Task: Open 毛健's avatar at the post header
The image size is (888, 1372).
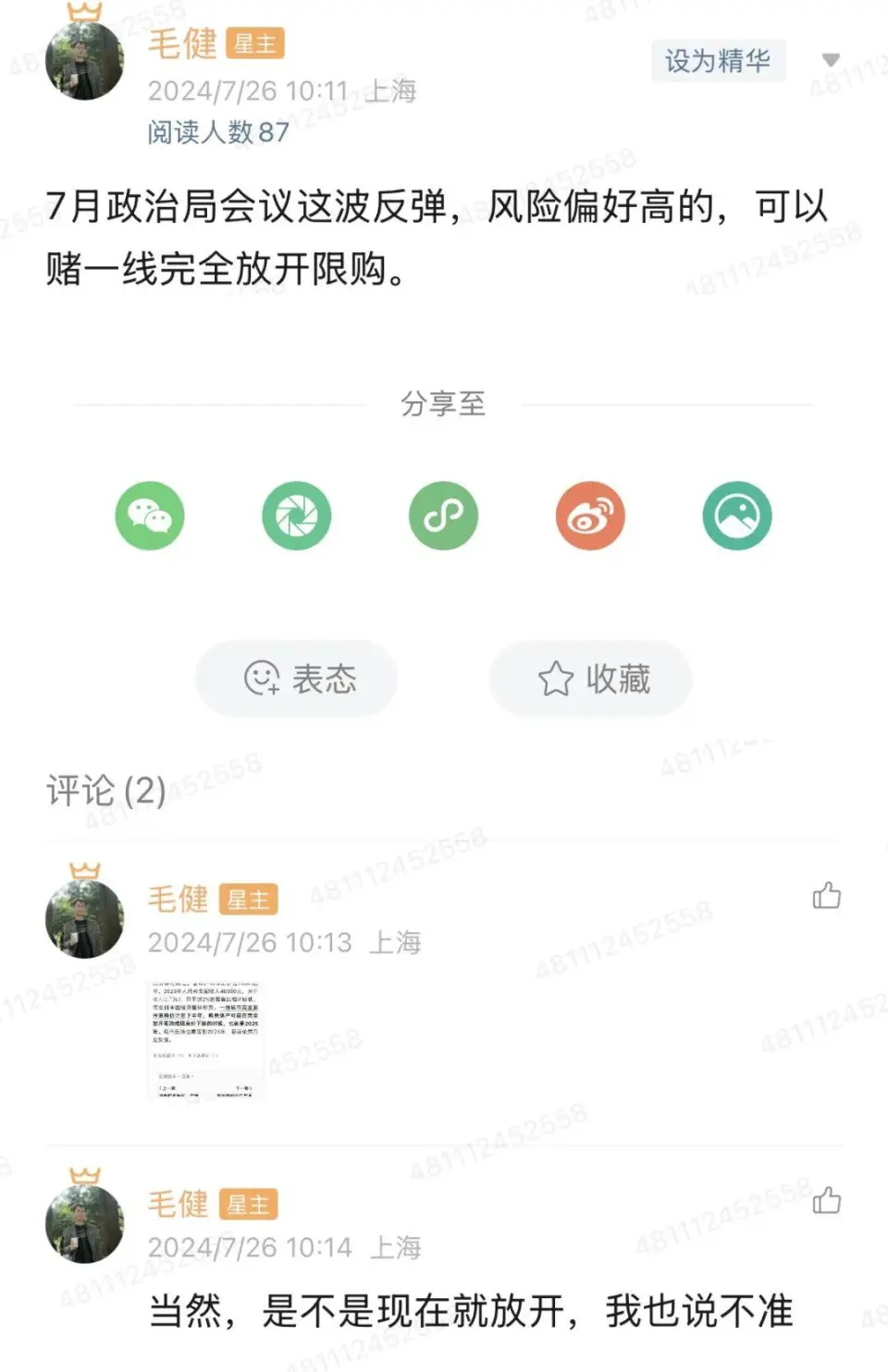Action: pyautogui.click(x=84, y=61)
